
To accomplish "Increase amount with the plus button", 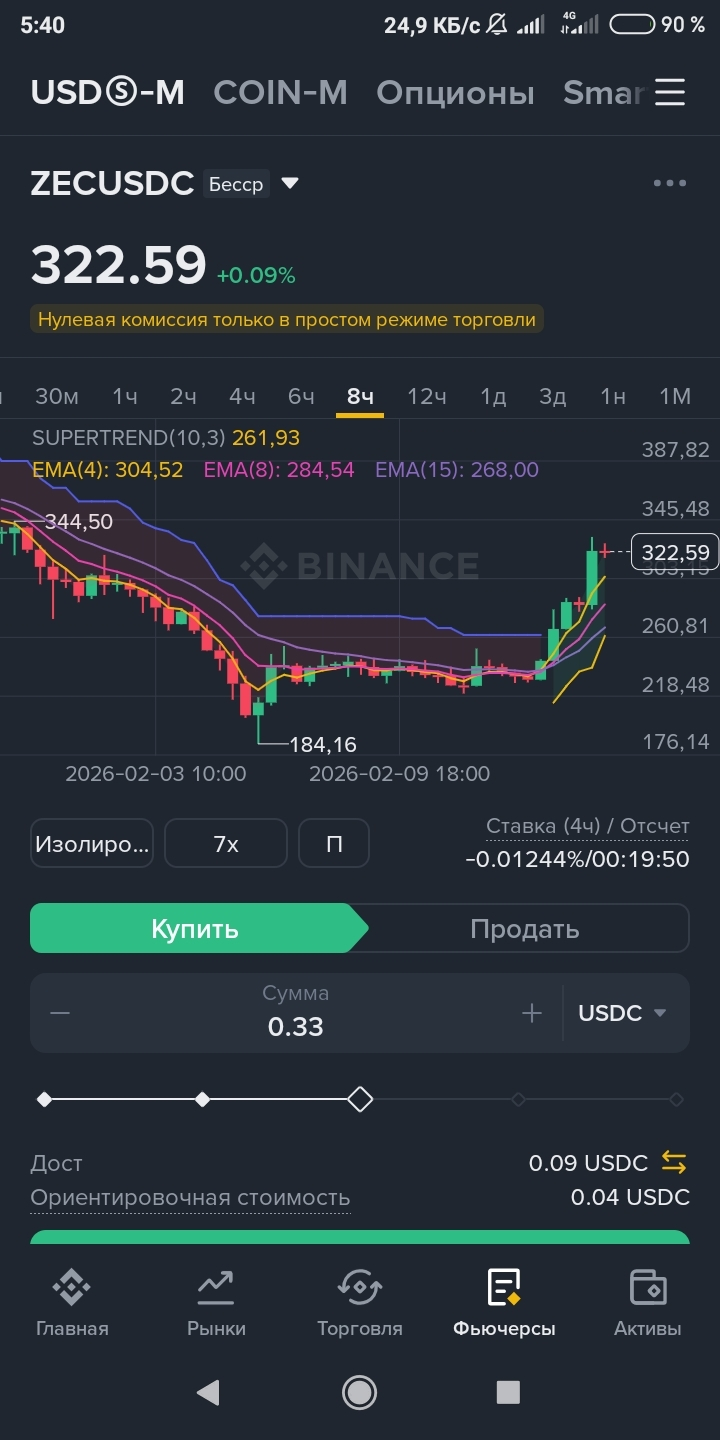I will pyautogui.click(x=532, y=1013).
